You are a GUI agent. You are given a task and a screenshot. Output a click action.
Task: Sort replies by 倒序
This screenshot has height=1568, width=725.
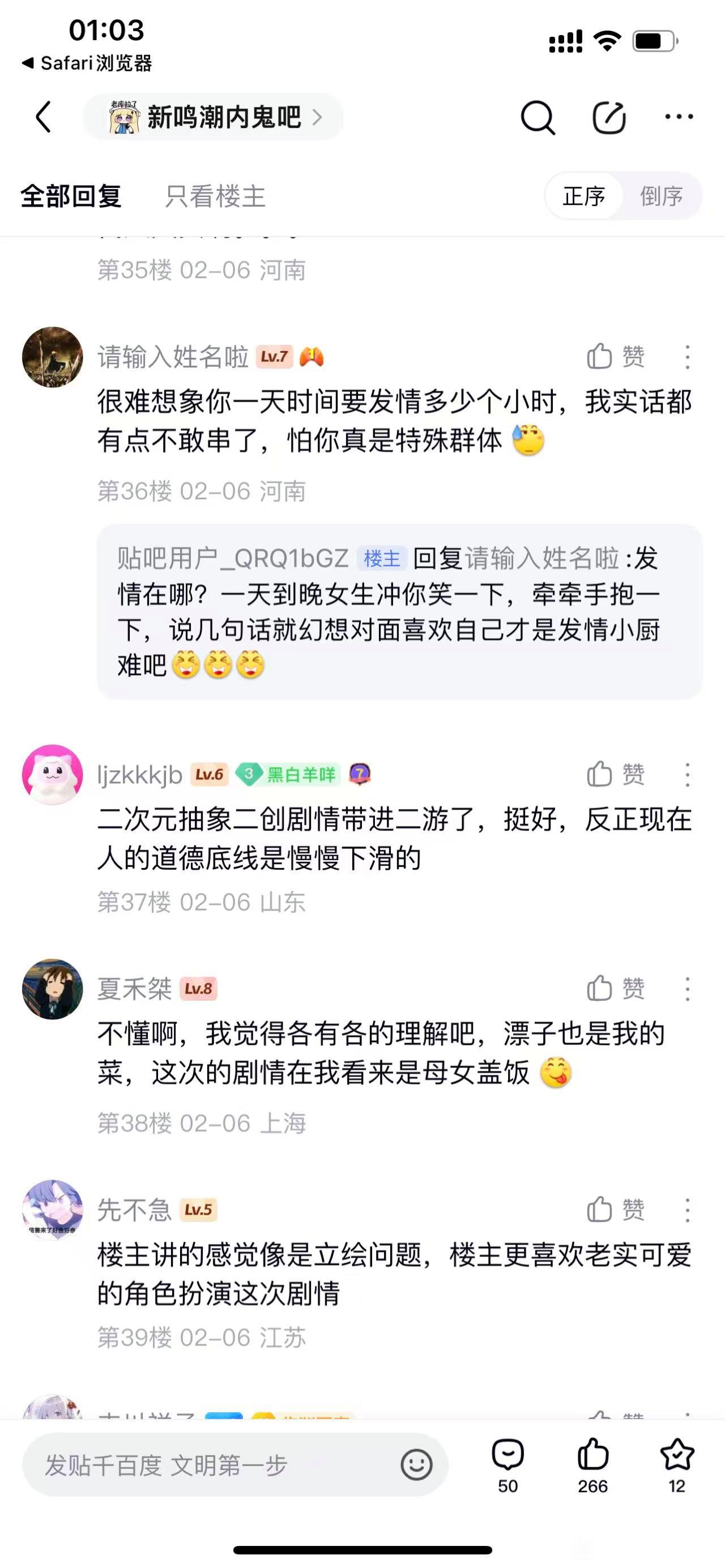point(661,196)
